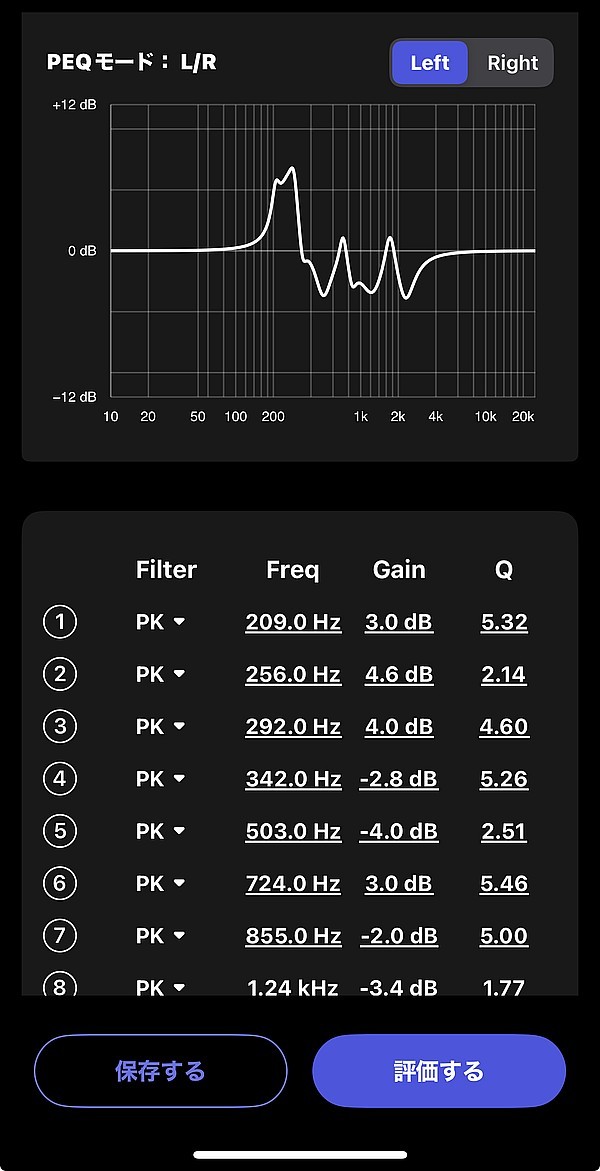The image size is (600, 1171).
Task: Edit the 503.0 Hz frequency value
Action: pyautogui.click(x=293, y=831)
